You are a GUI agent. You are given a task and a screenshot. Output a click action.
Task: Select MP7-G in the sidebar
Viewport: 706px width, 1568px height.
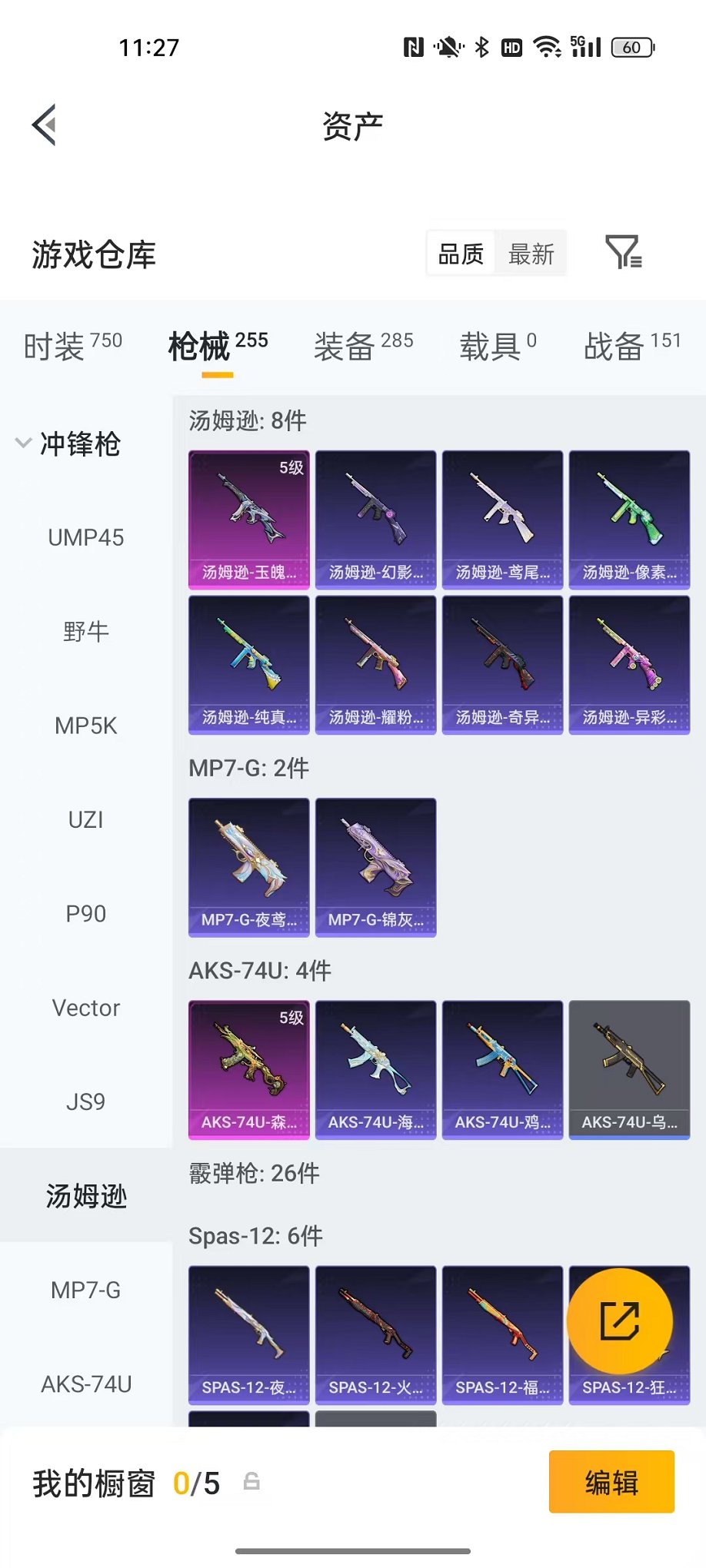click(x=86, y=1290)
